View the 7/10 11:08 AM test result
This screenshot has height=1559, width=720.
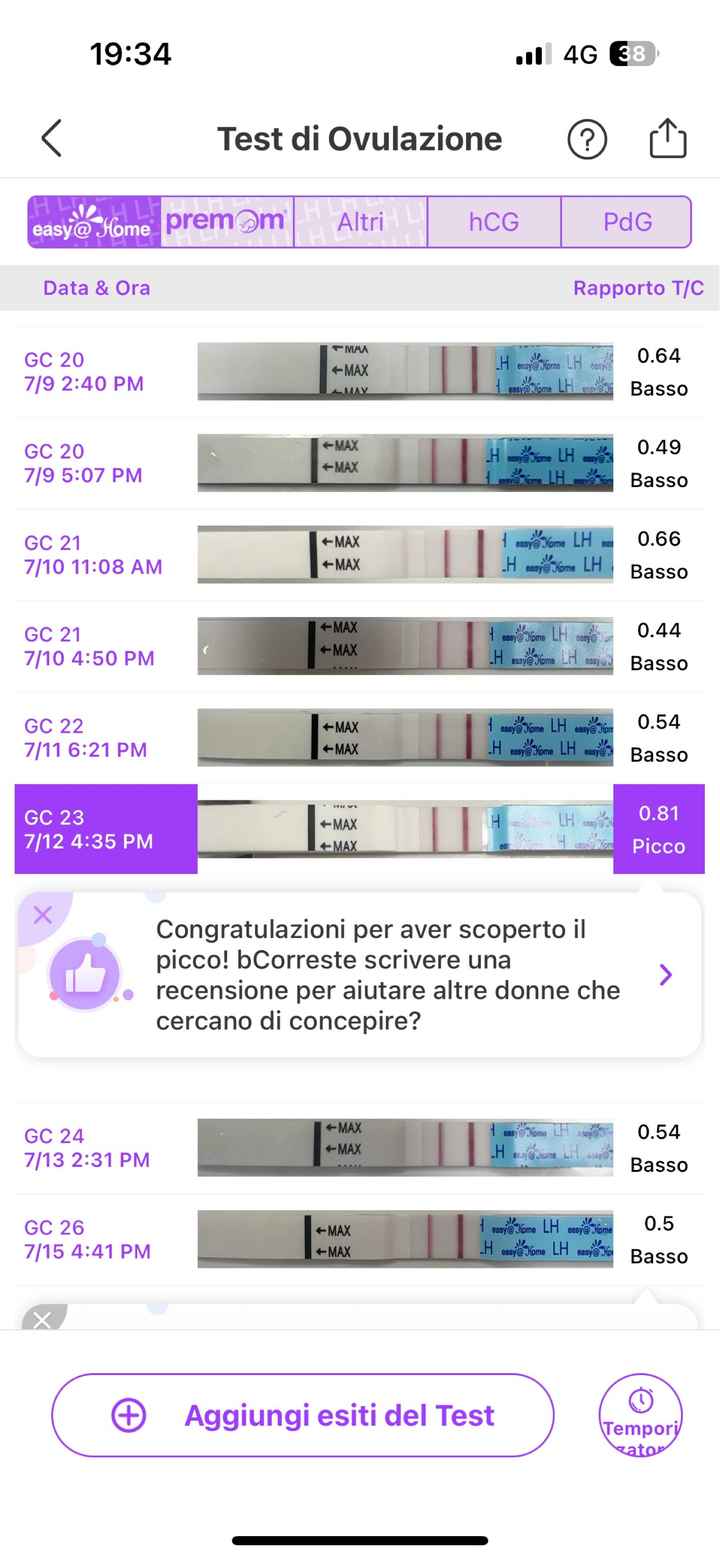point(360,555)
